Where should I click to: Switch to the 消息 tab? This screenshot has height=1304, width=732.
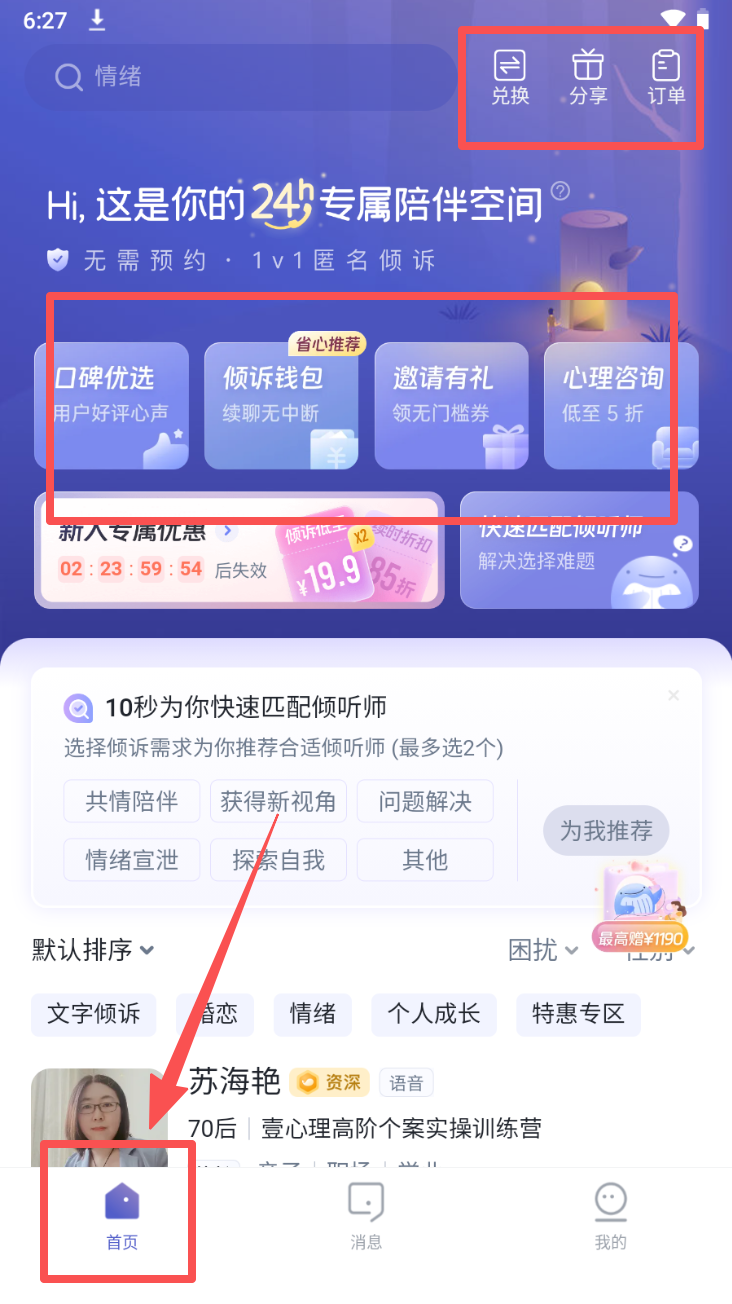(366, 1217)
